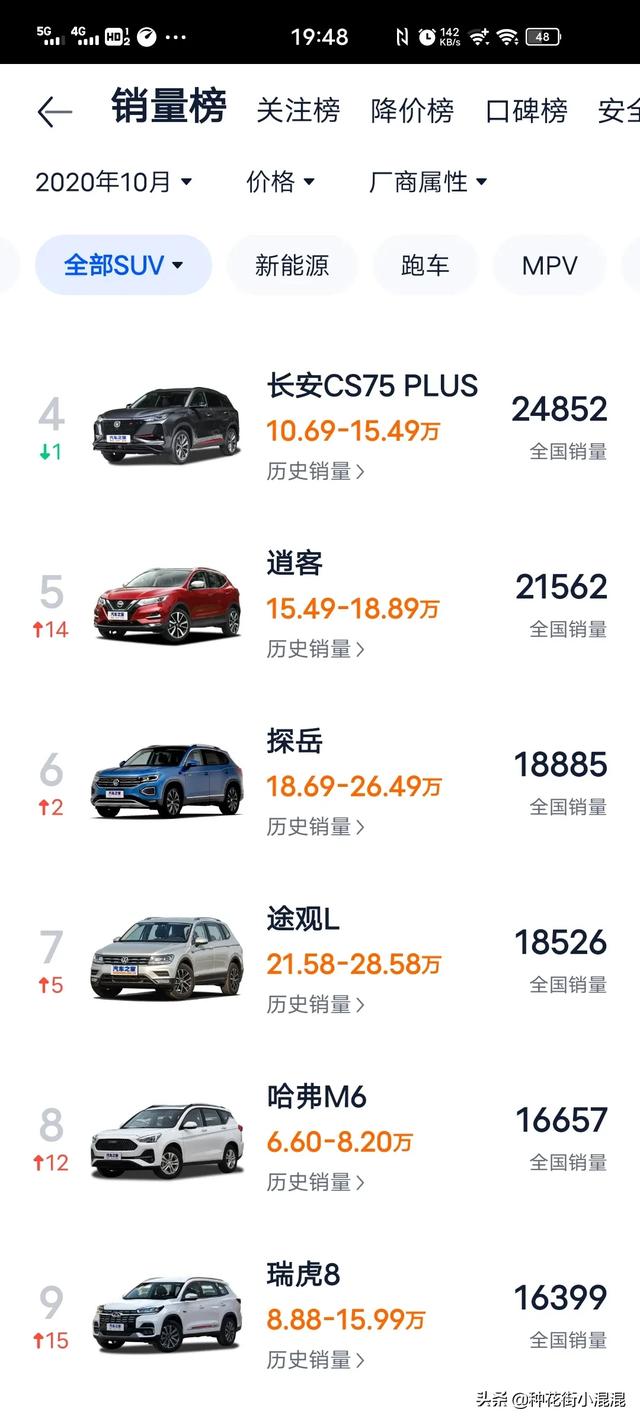Image resolution: width=640 pixels, height=1422 pixels.
Task: Switch to the 口碑榜 tab
Action: [x=526, y=110]
